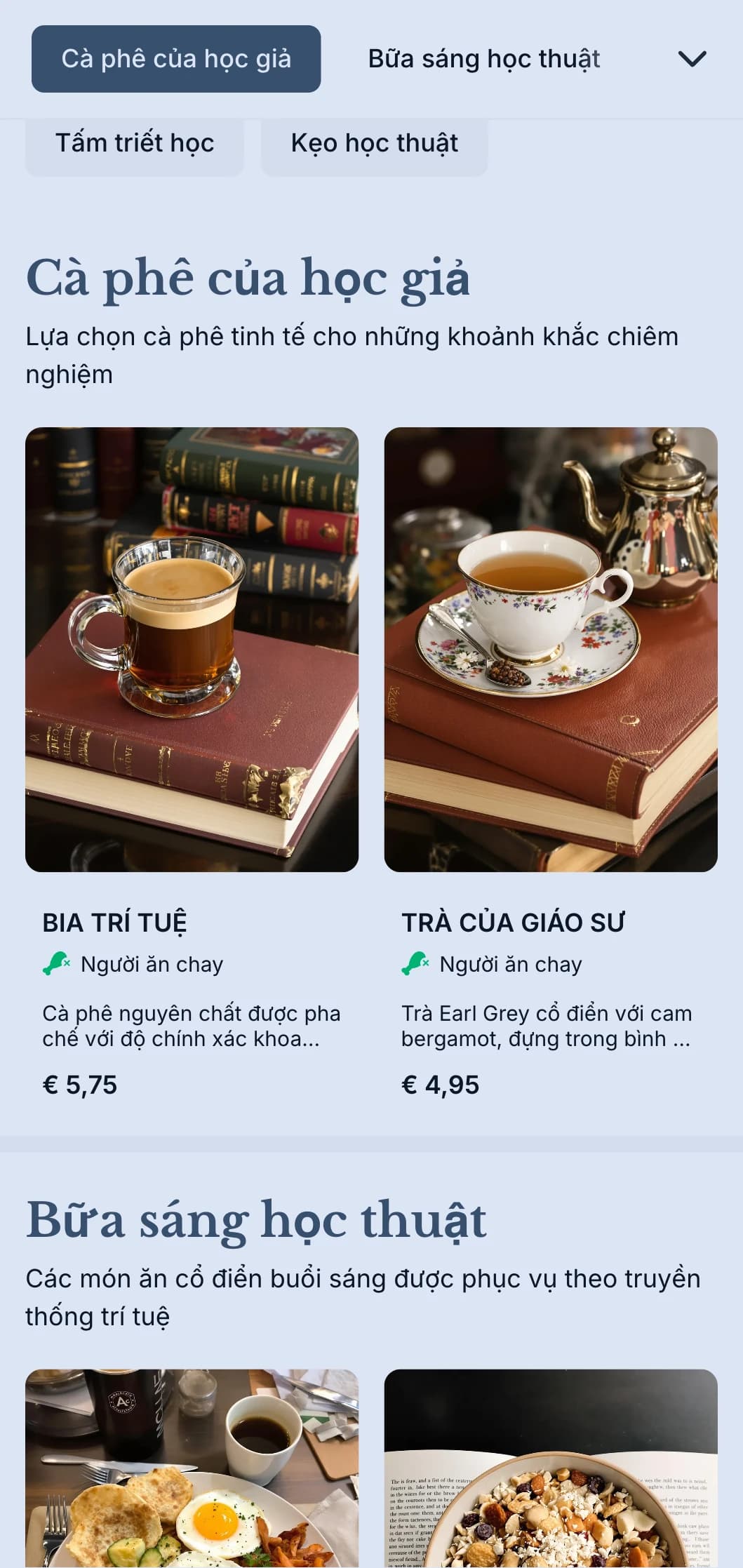Choose the Tấm triết học chip
743x1568 pixels.
(135, 144)
